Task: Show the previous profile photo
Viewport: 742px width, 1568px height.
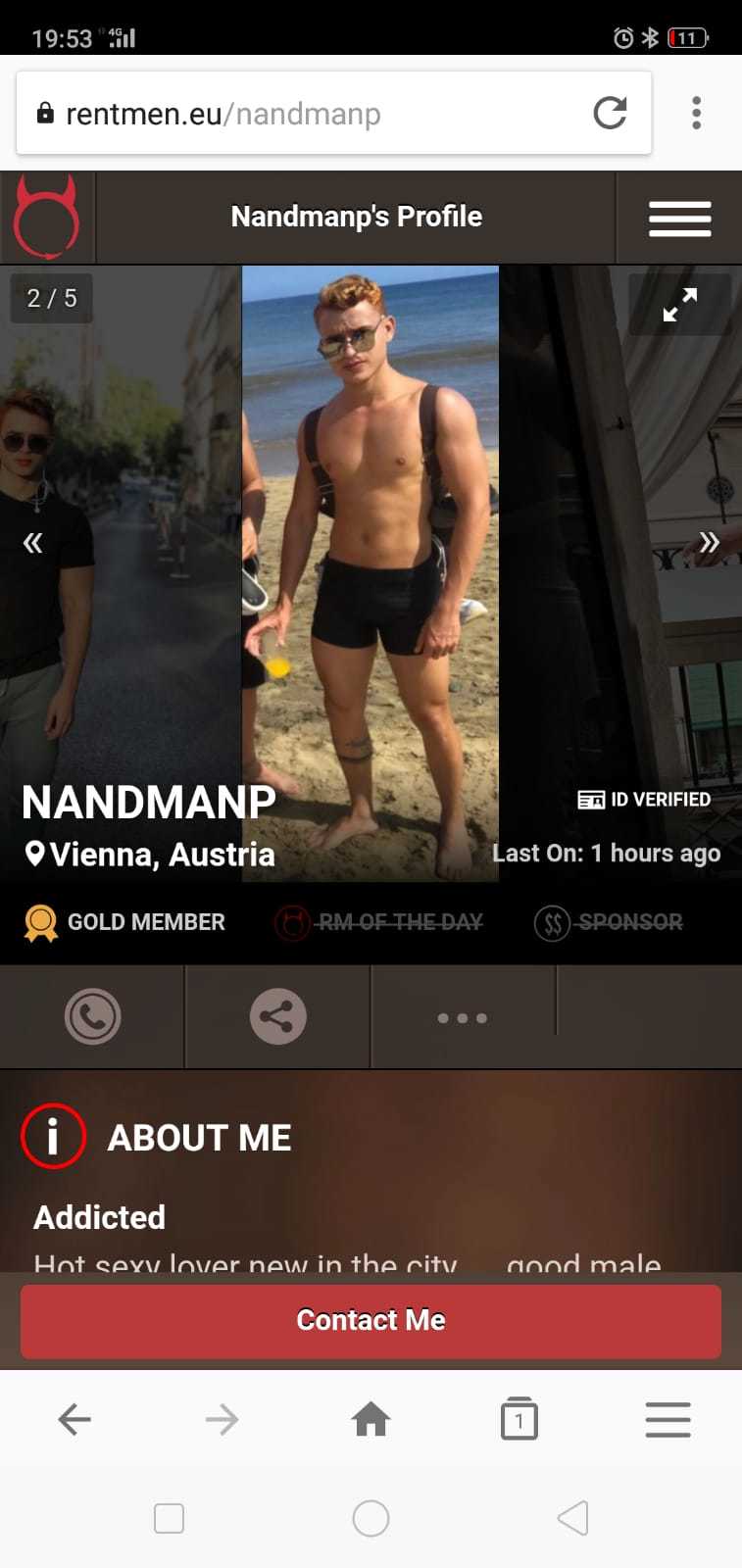Action: [x=33, y=542]
